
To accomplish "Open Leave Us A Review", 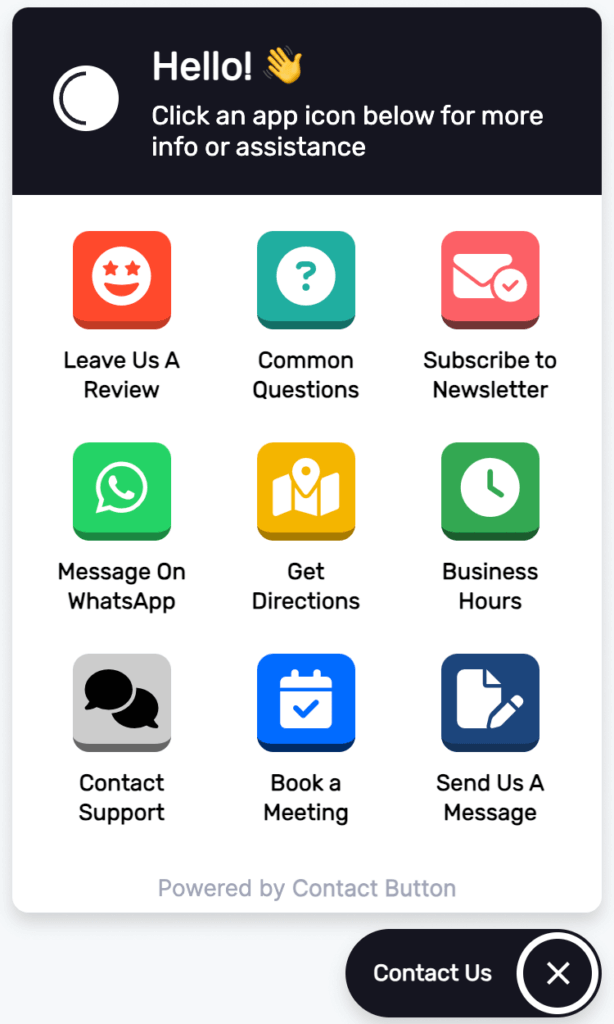I will [x=122, y=278].
